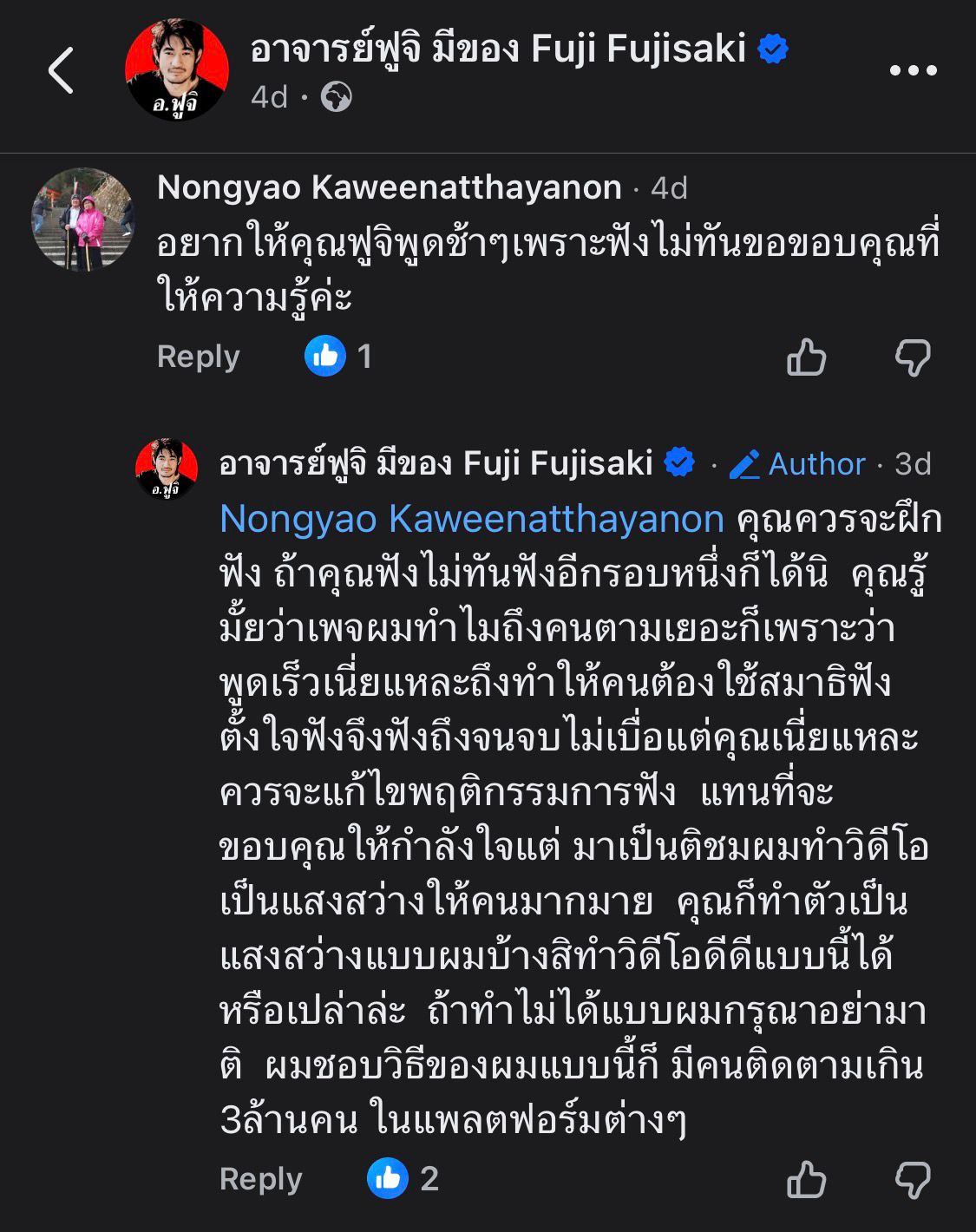Screen dimensions: 976x1232
Task: Reply to the author's comment
Action: coord(260,1179)
